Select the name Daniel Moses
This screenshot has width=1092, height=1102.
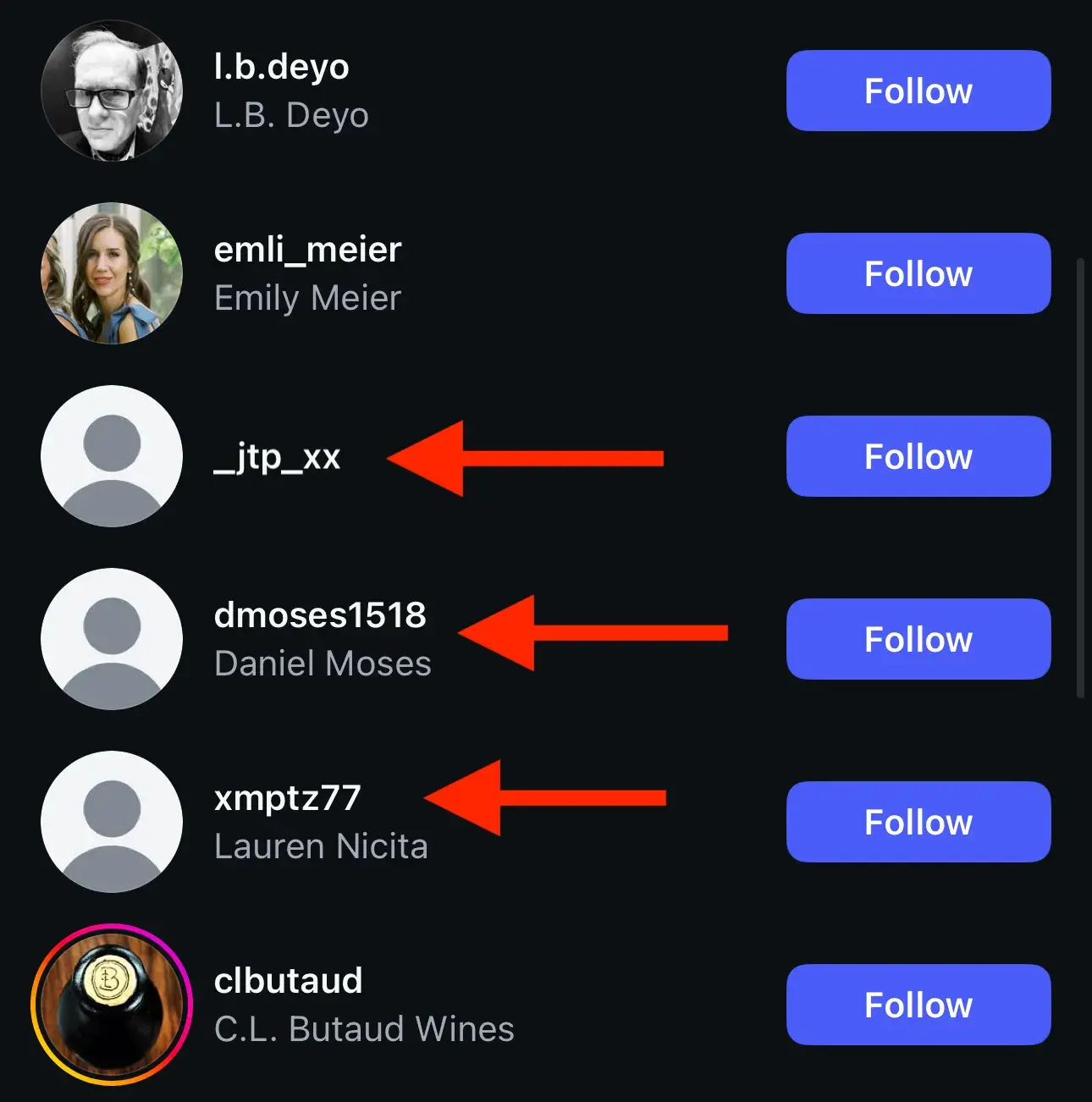click(x=323, y=664)
